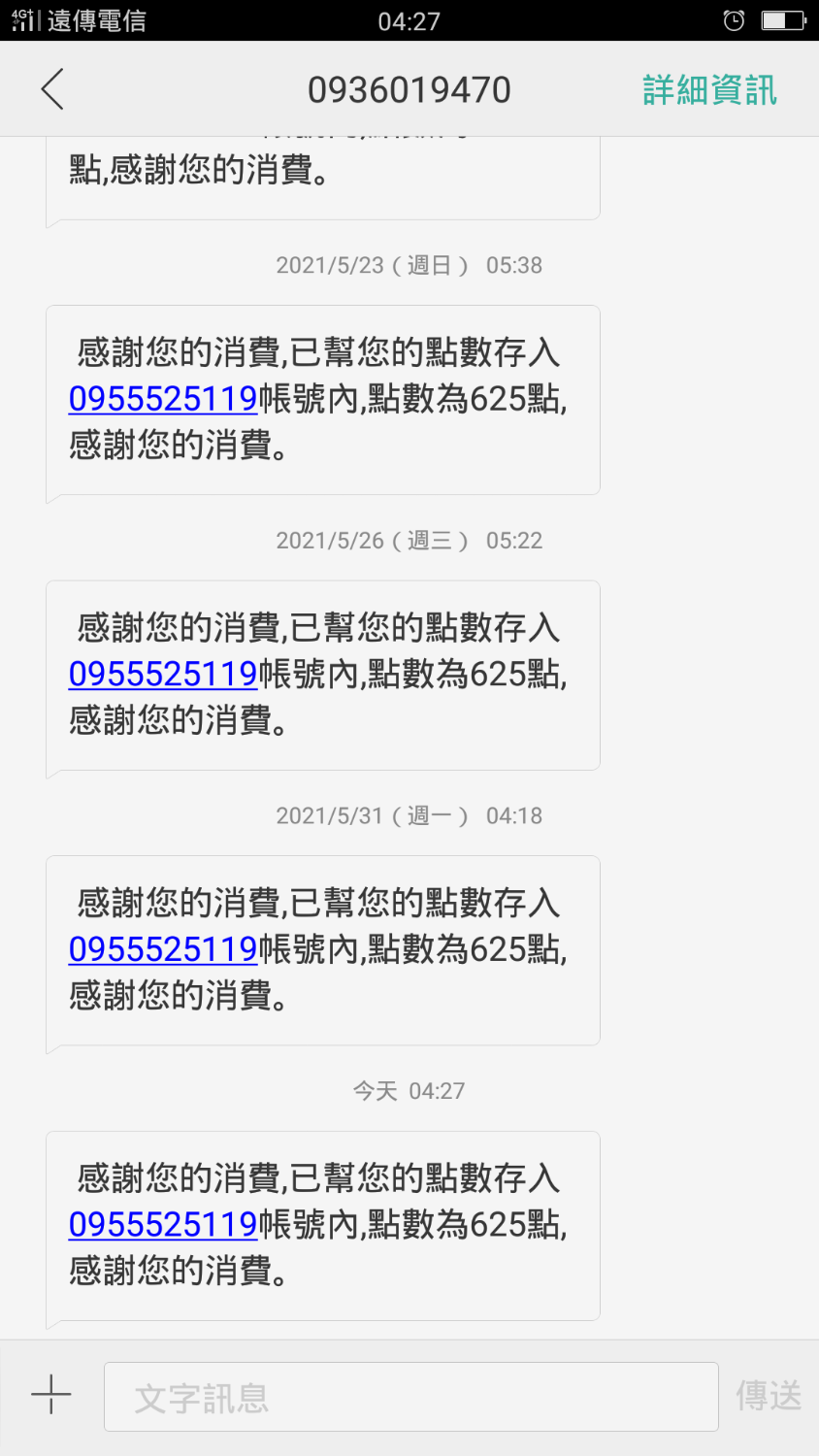Open 0955525119 link in the 2021/5/31 message

[x=163, y=949]
